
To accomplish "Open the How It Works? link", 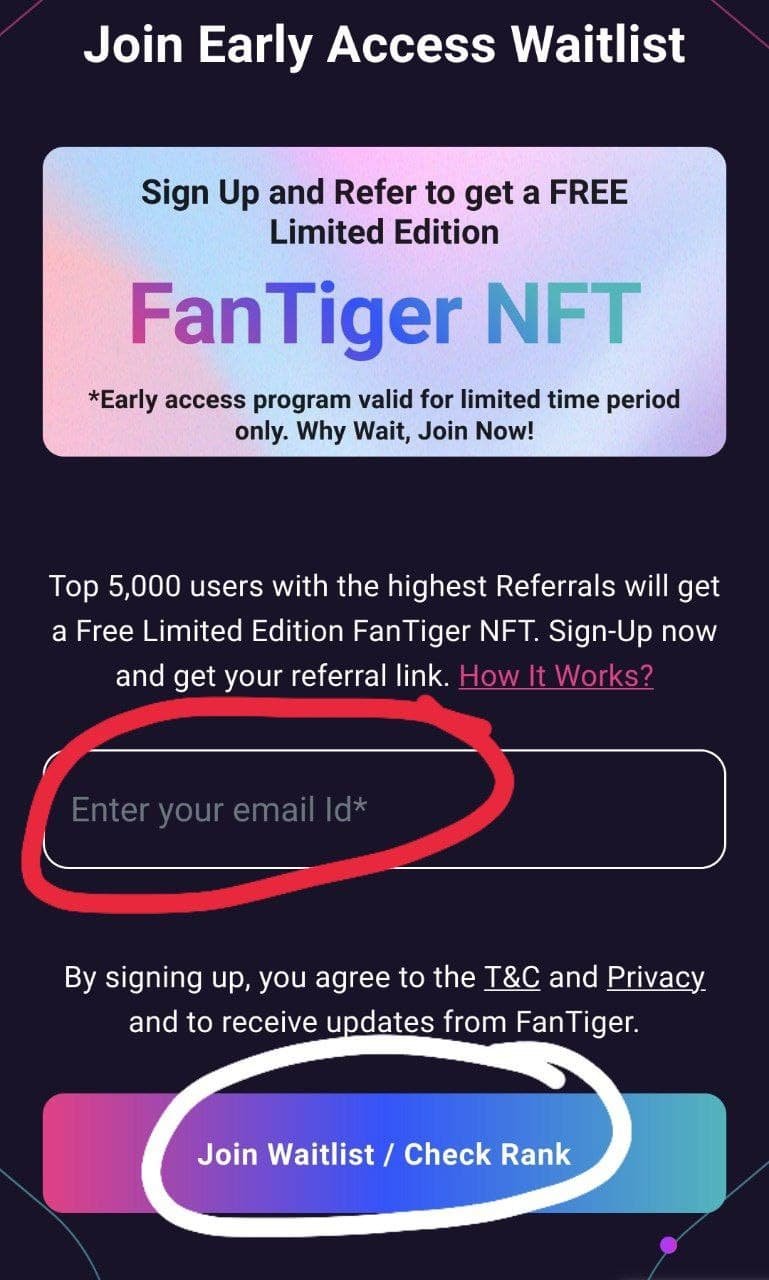I will [556, 675].
